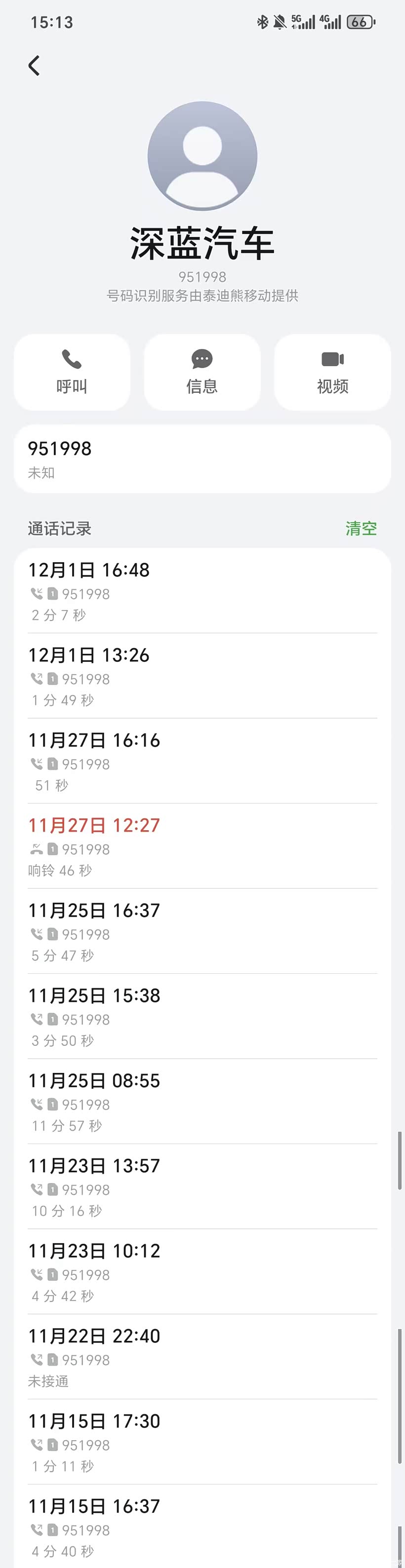The width and height of the screenshot is (405, 1568).
Task: Tap 信息 to send a message
Action: (202, 372)
